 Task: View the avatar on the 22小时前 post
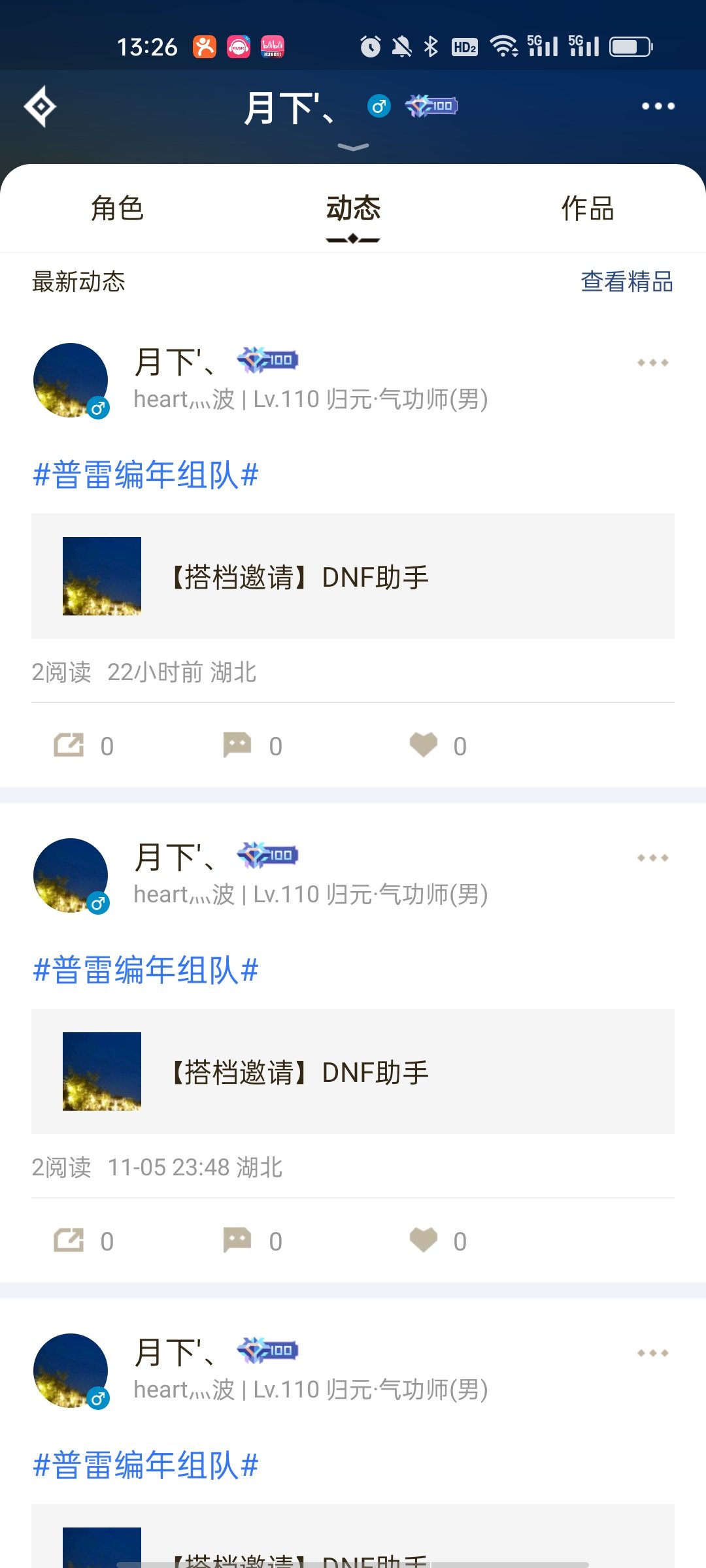point(71,380)
